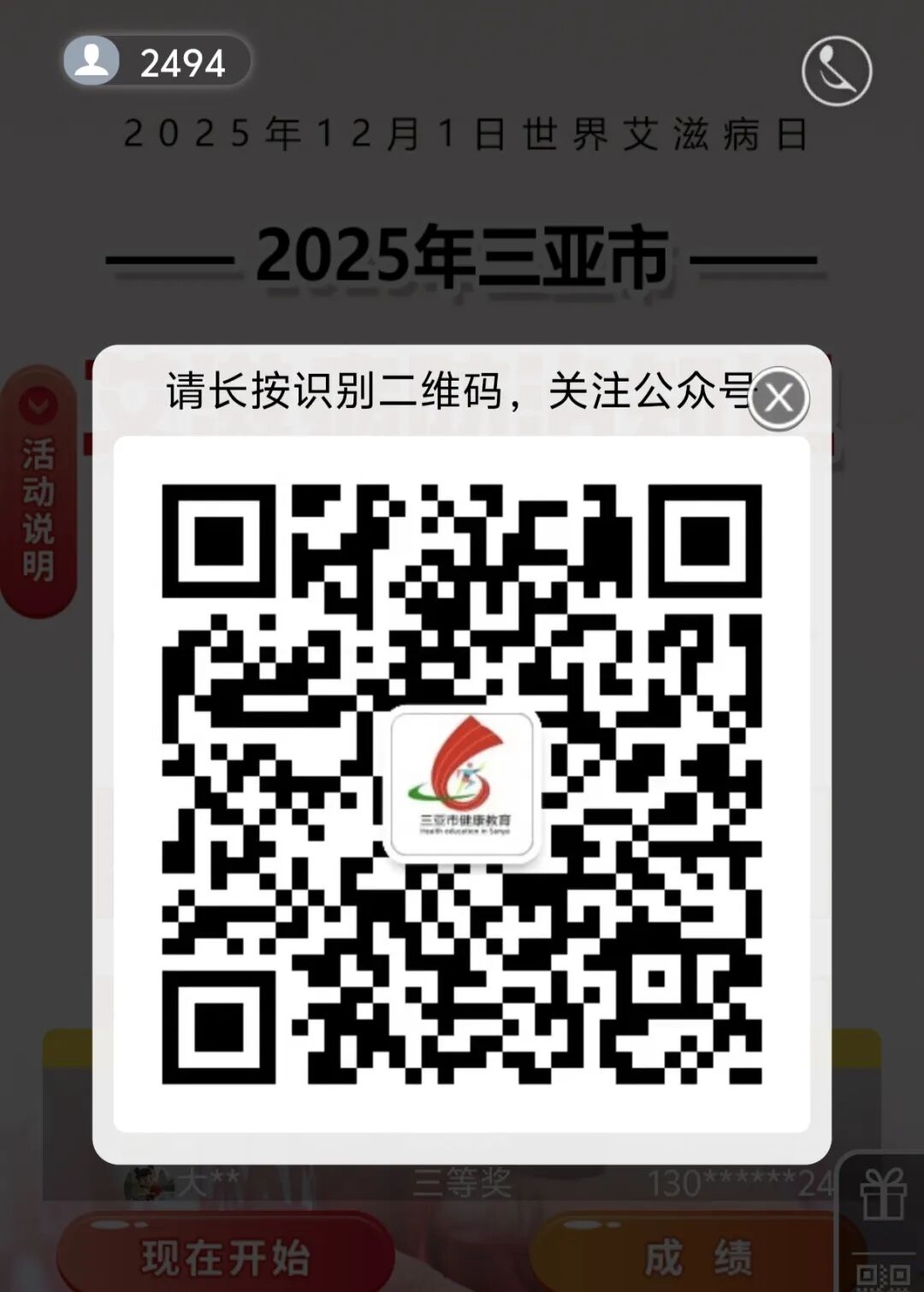Open the gift box prize icon
This screenshot has height=1292, width=924.
[x=882, y=1194]
